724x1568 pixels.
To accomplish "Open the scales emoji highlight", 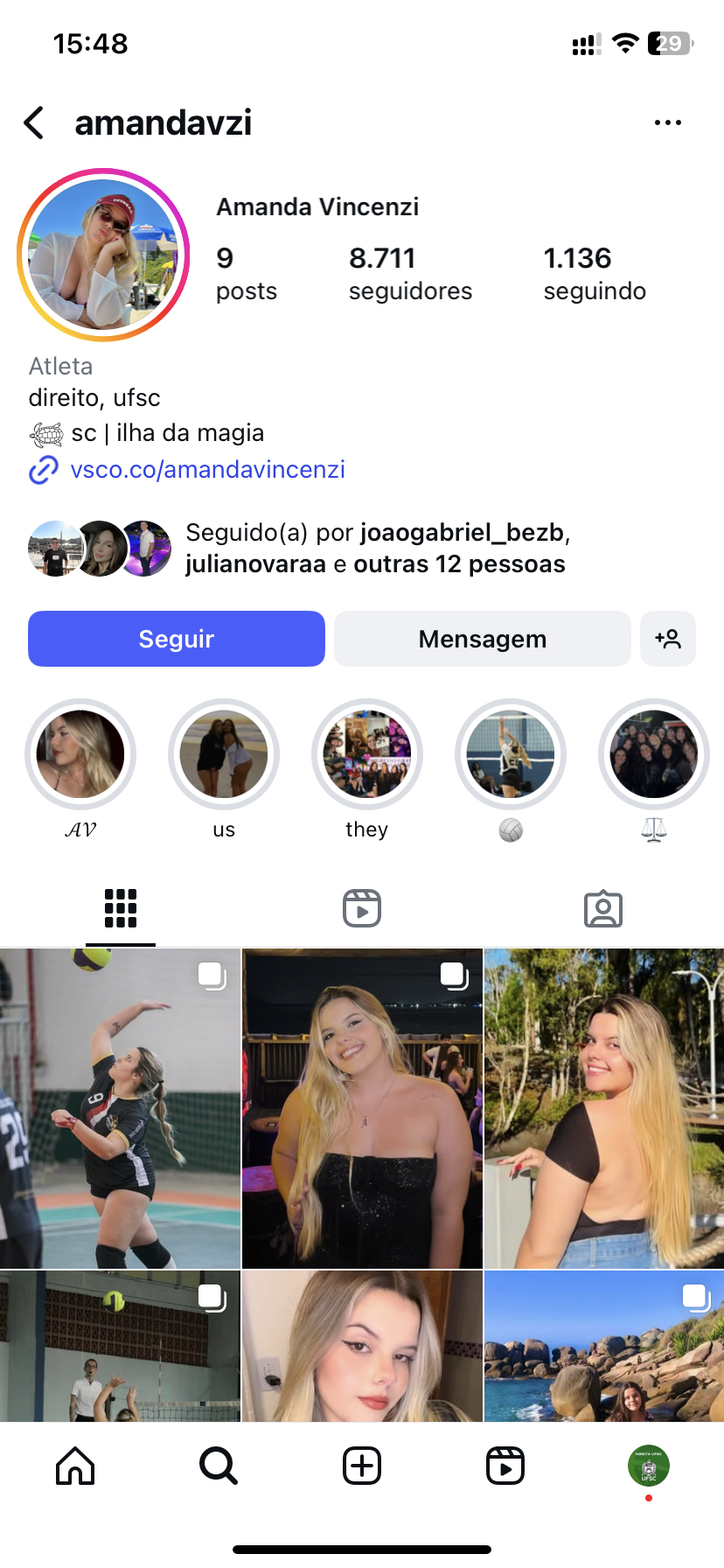I will (654, 754).
